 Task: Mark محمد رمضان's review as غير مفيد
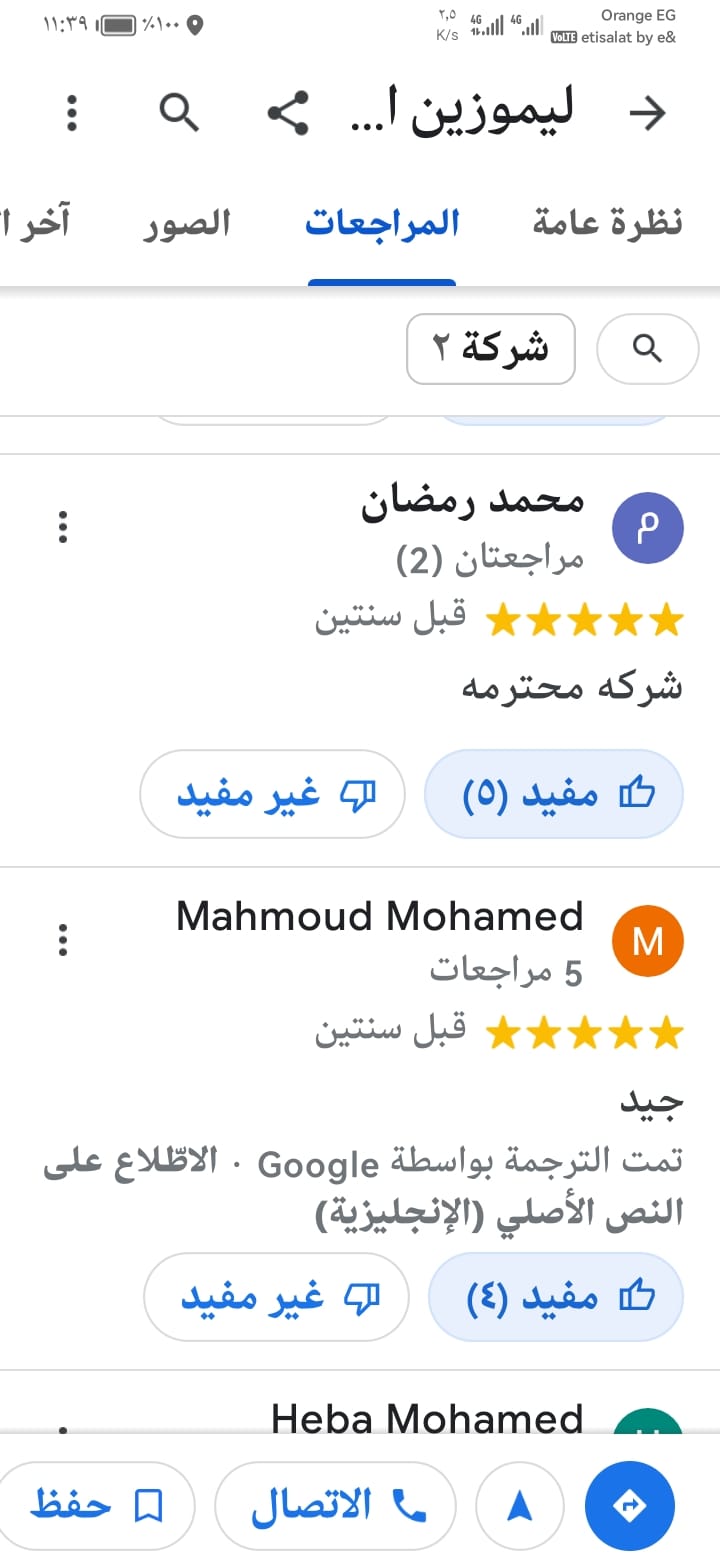pos(272,794)
